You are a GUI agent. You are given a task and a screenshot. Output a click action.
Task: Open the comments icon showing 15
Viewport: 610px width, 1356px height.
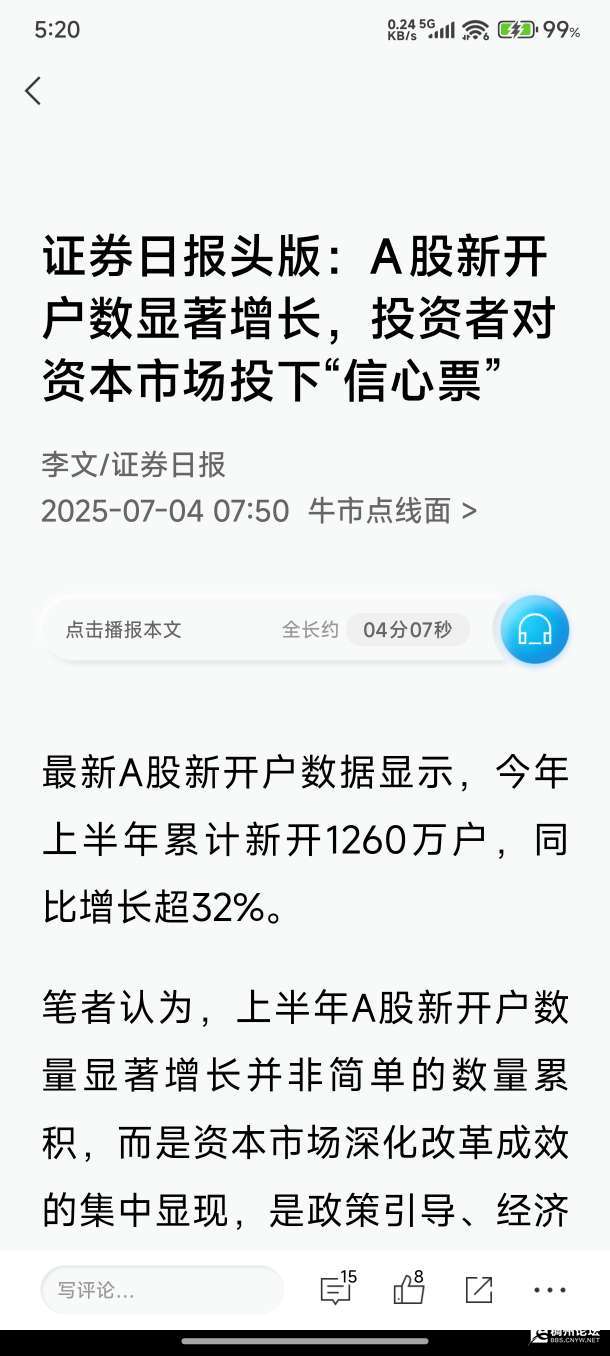(337, 1289)
